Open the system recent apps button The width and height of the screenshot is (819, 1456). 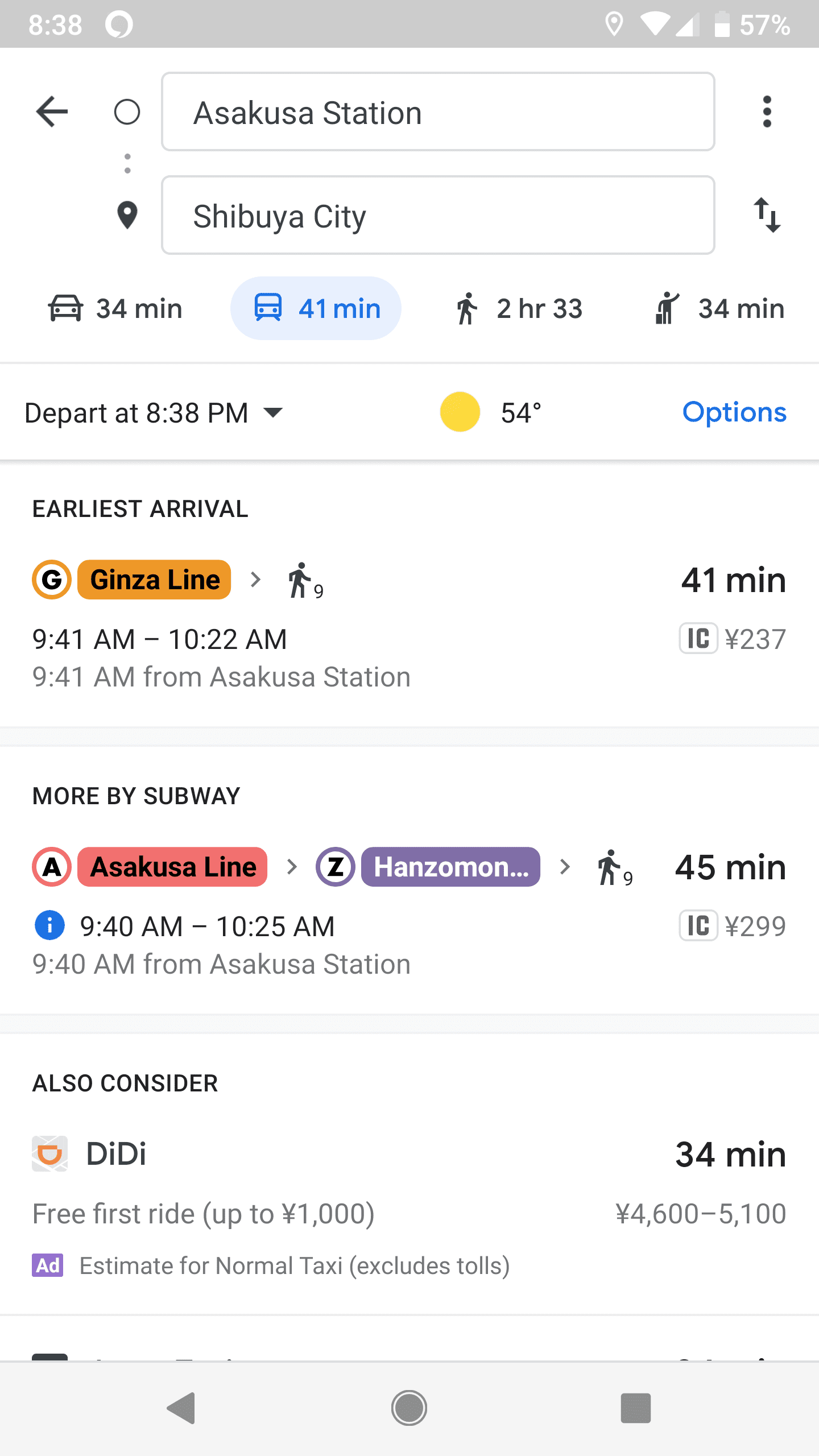(x=635, y=1408)
